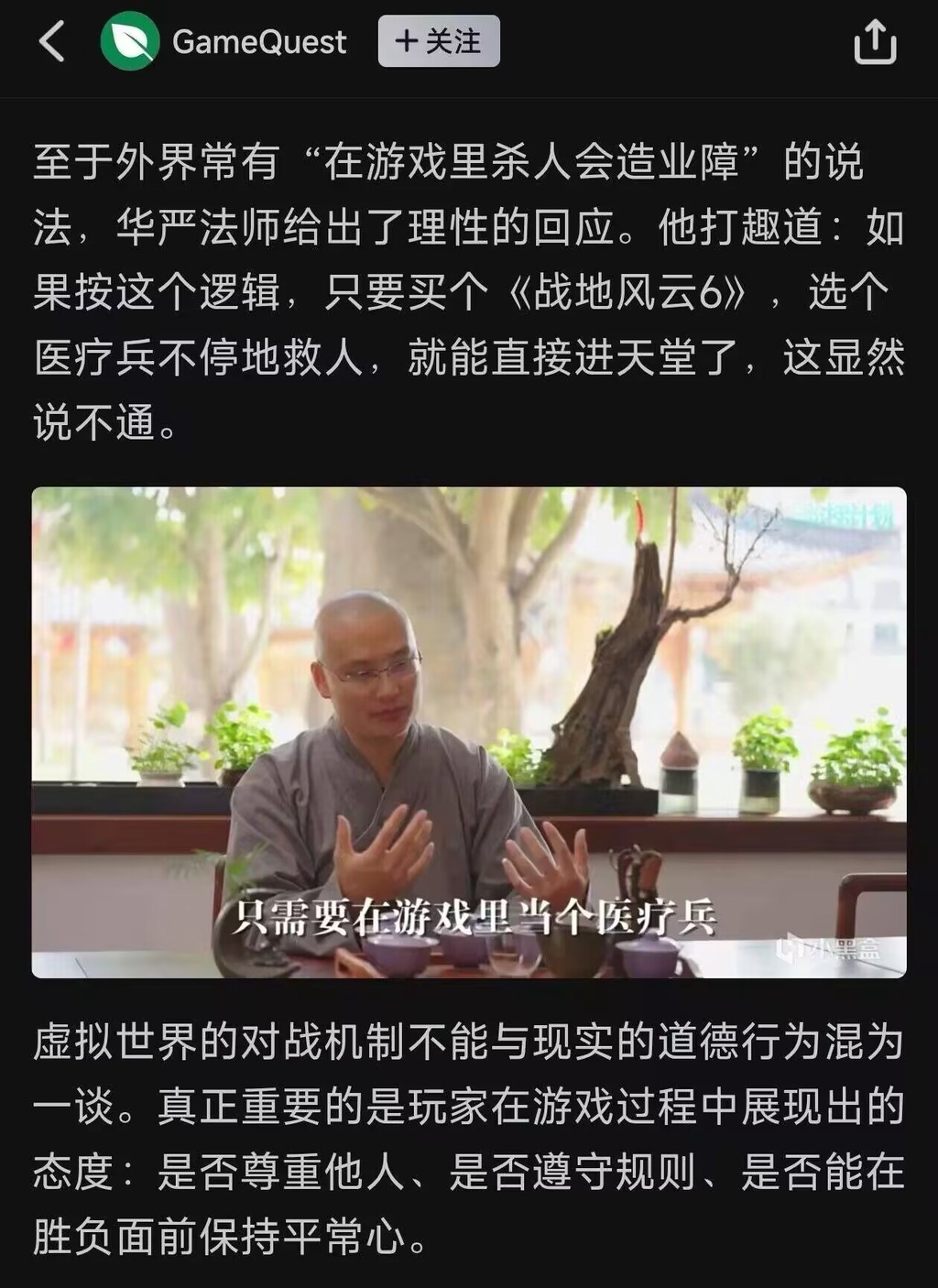Viewport: 938px width, 1288px height.
Task: Go back using the top-left arrow
Action: 52,42
